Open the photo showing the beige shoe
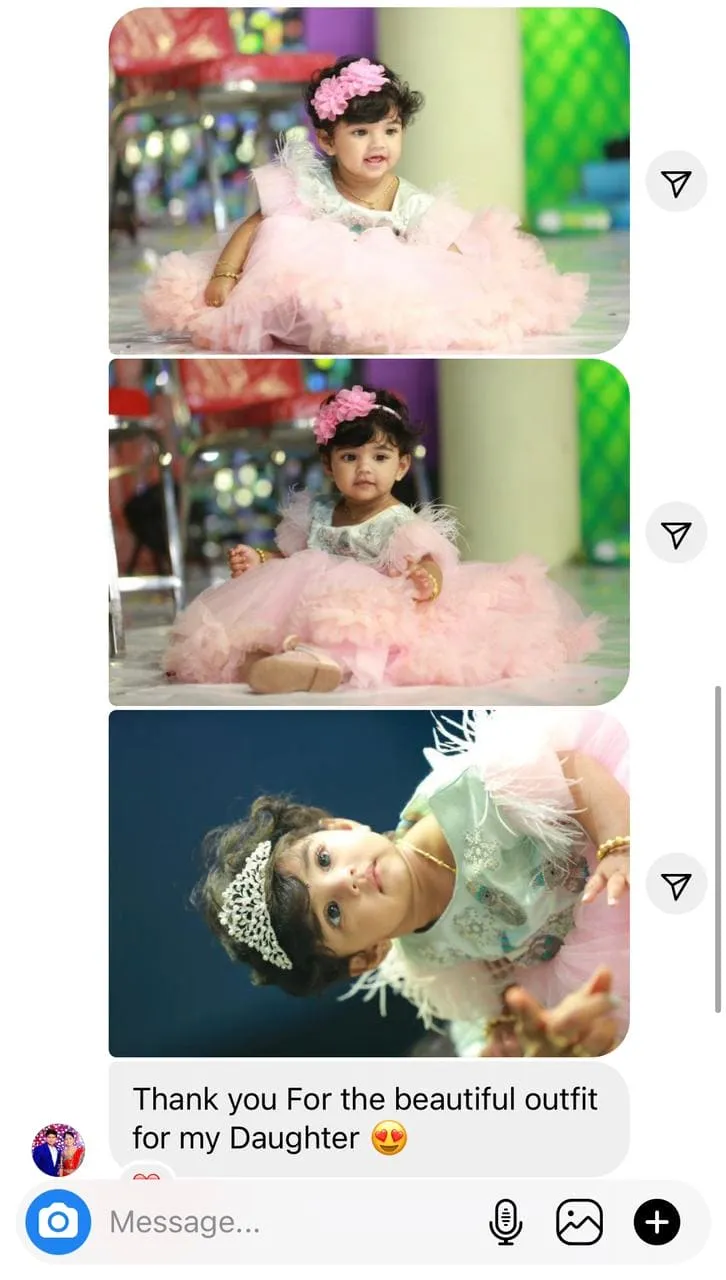 [368, 532]
